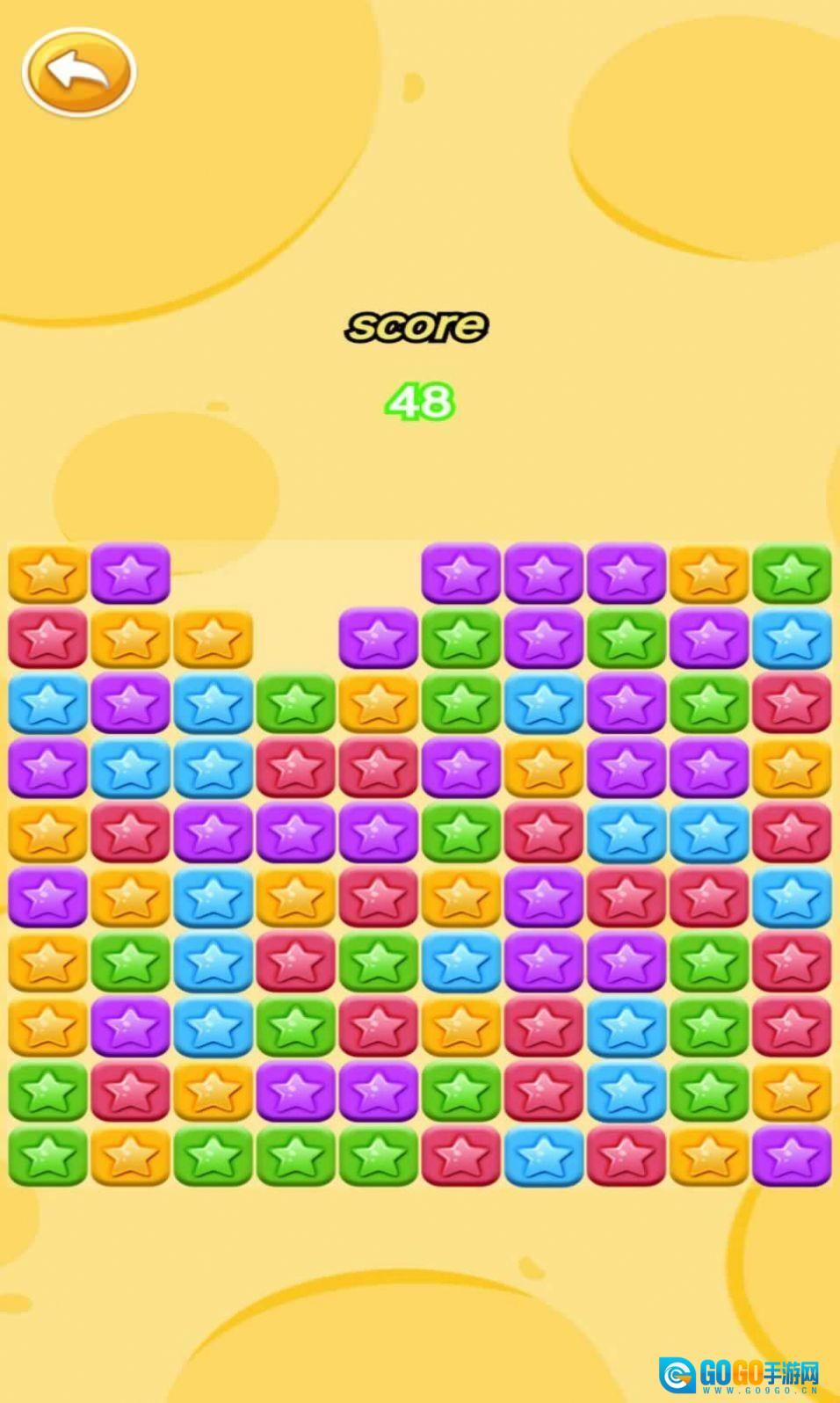Pop the green star block in top row
This screenshot has height=1403, width=840.
click(x=792, y=573)
